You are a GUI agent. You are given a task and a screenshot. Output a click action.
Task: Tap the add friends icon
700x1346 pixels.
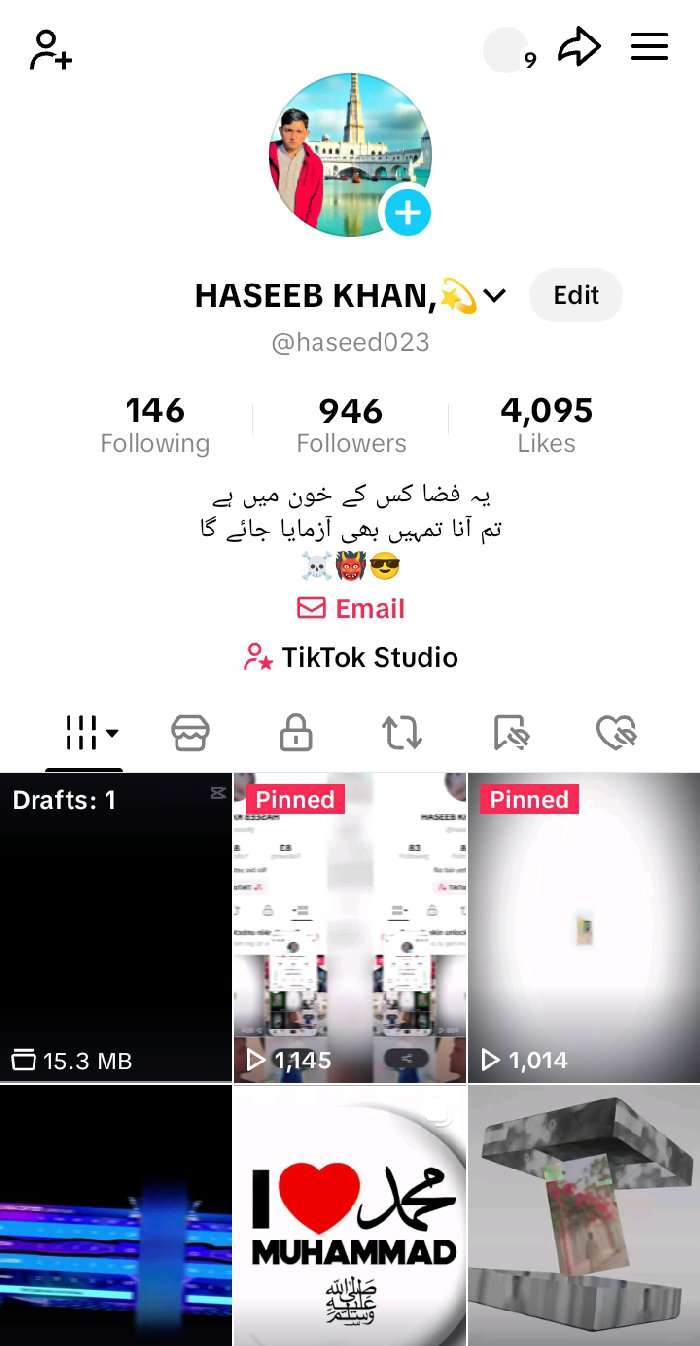pyautogui.click(x=50, y=49)
